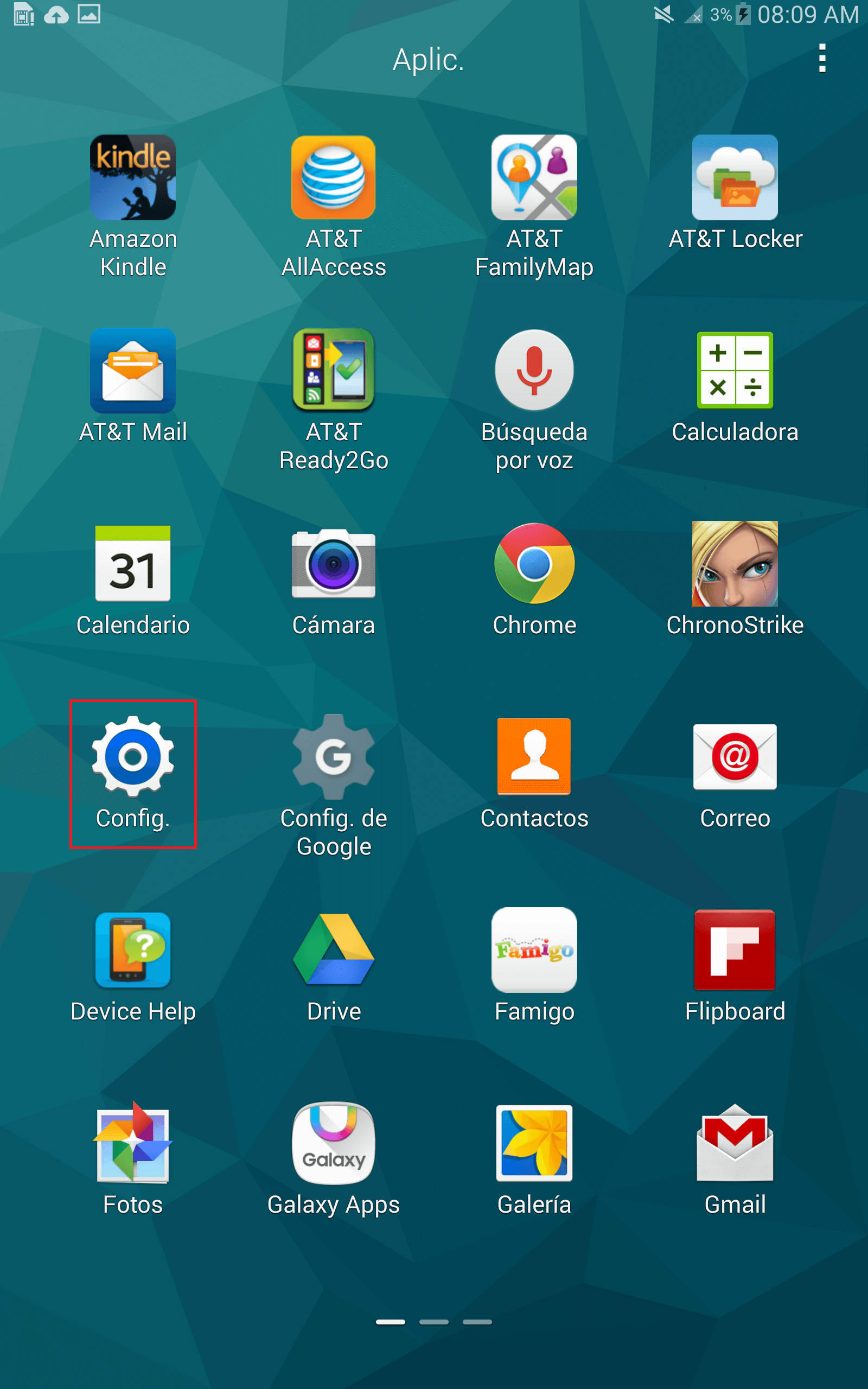Open AT&T AllAccess
Image resolution: width=868 pixels, height=1389 pixels.
point(334,178)
